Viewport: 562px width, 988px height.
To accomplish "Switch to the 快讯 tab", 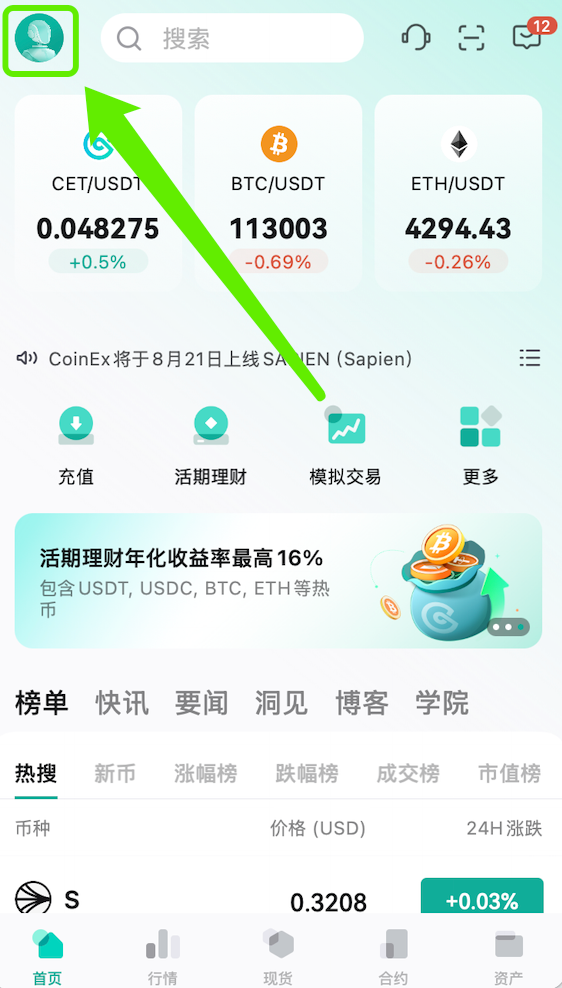I will (122, 703).
